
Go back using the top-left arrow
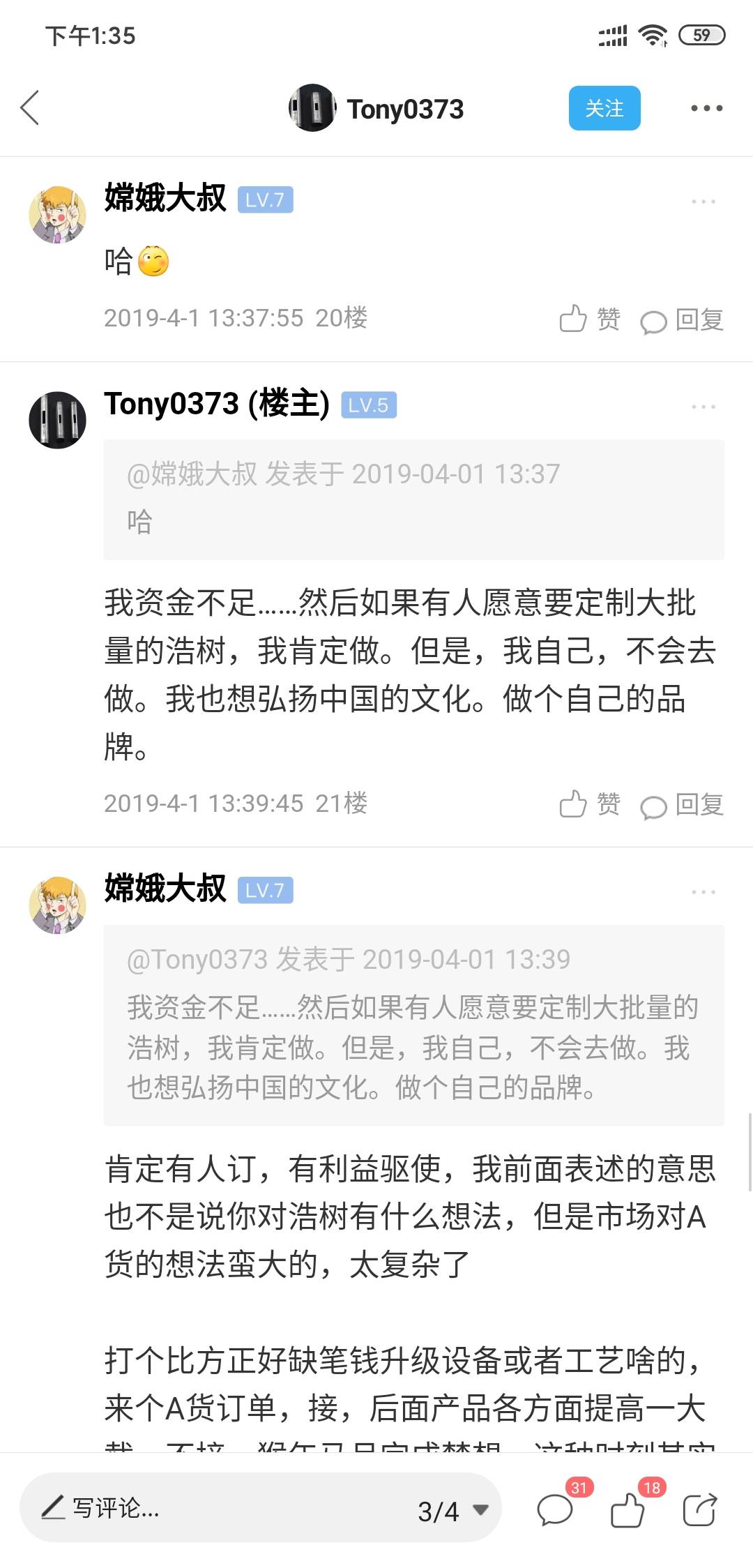point(30,108)
